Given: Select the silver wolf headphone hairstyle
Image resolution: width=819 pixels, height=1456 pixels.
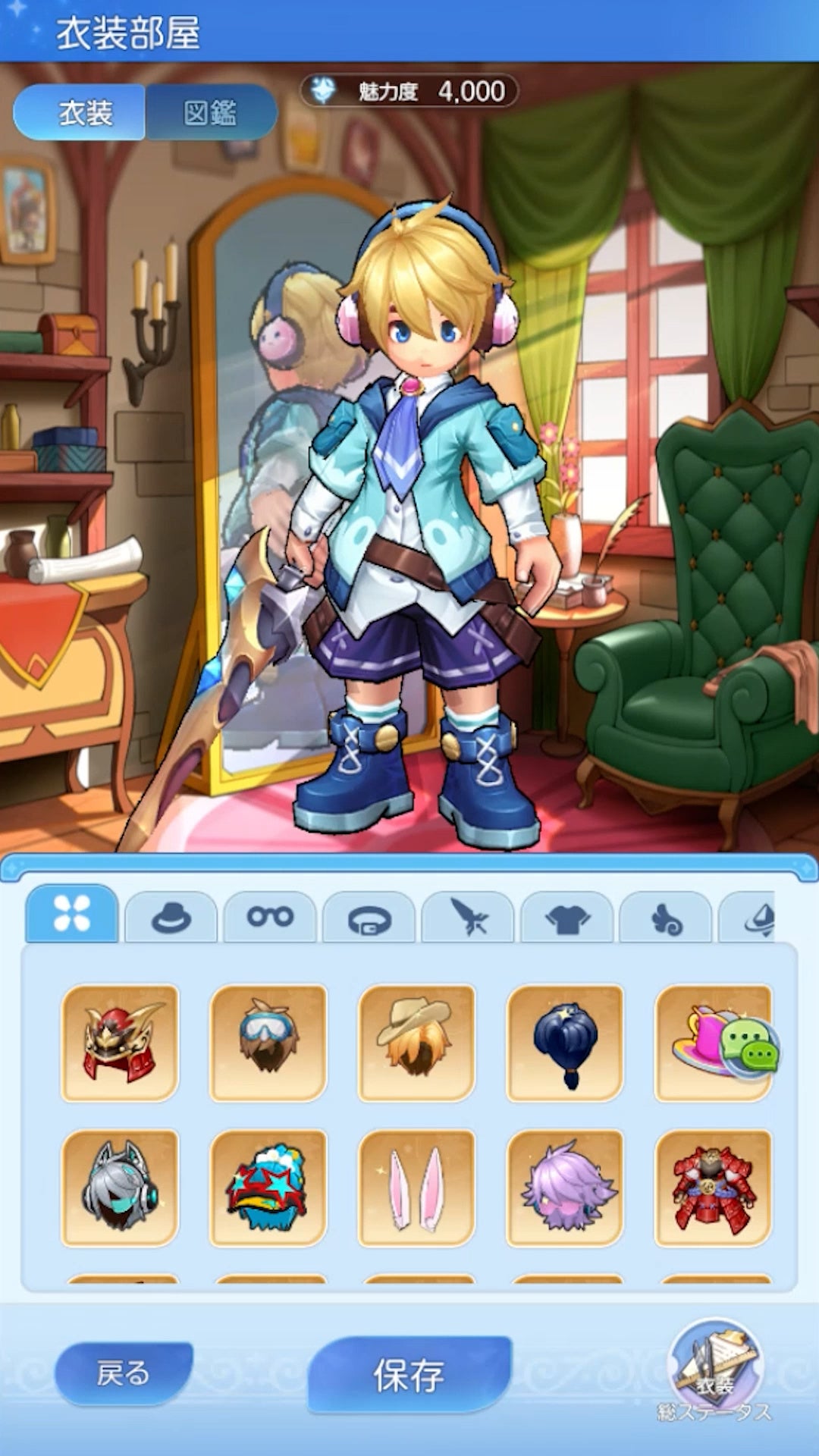Looking at the screenshot, I should point(120,1188).
